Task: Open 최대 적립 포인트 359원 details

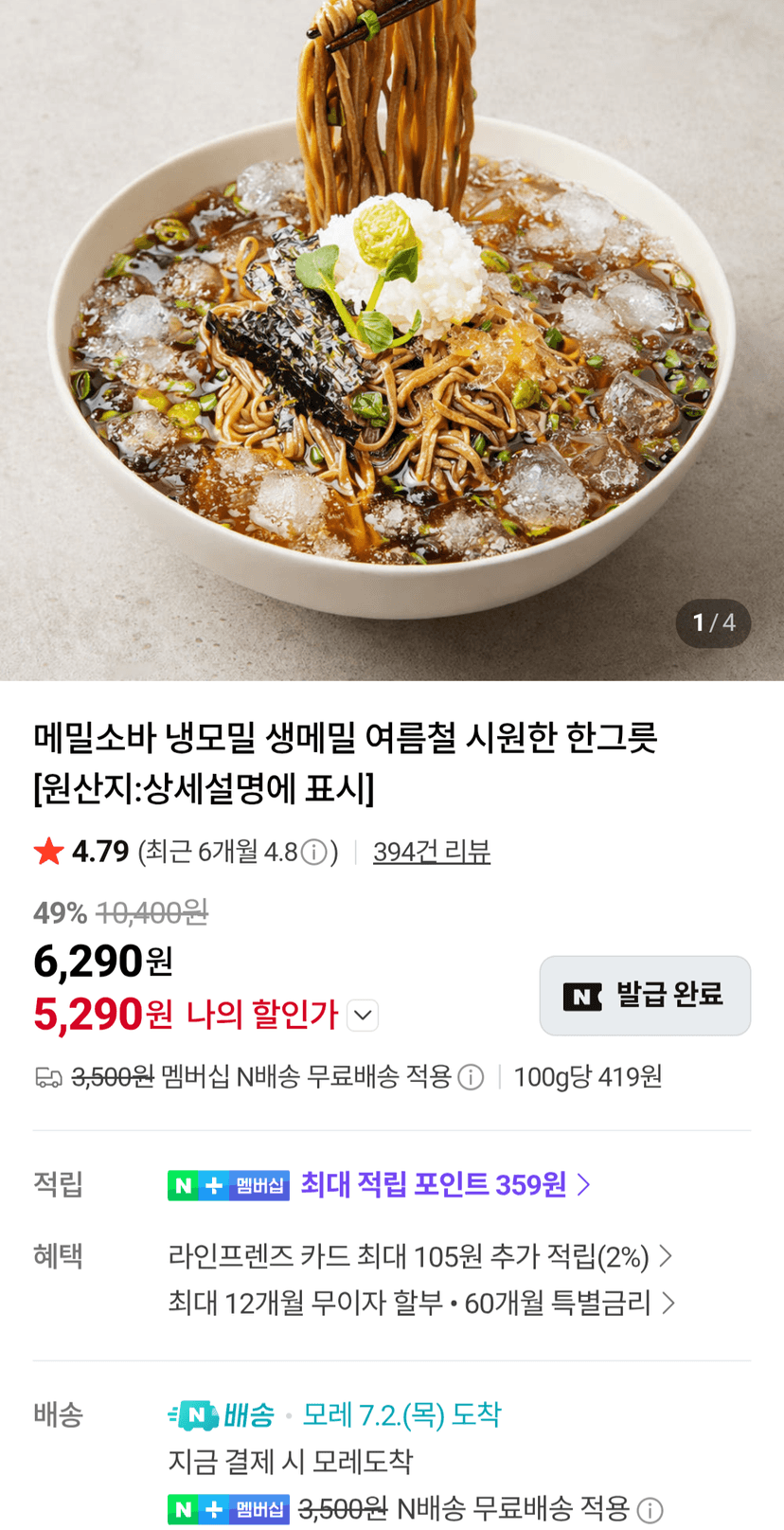Action: point(445,1184)
